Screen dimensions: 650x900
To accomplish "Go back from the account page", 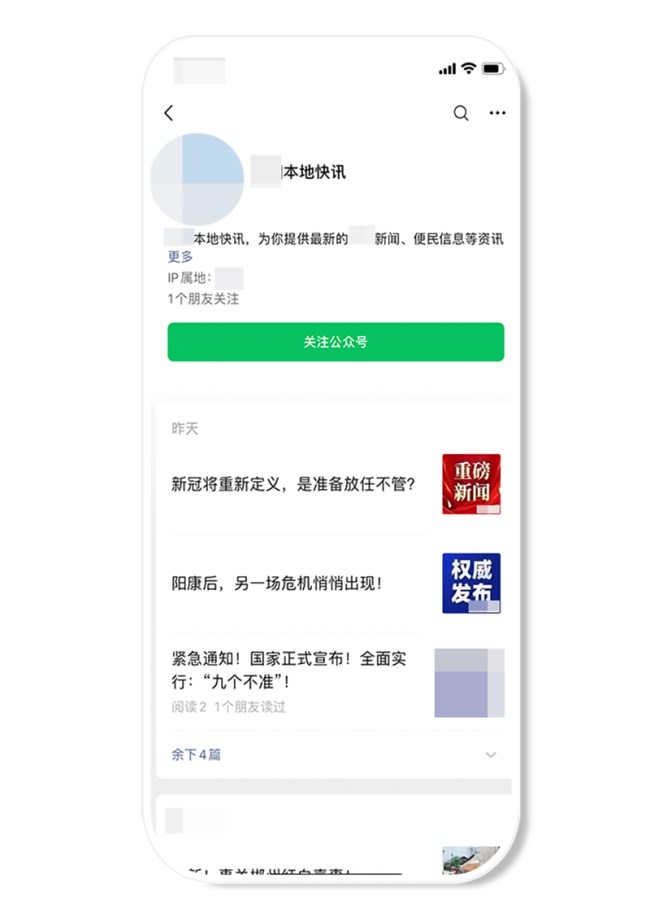I will (168, 114).
